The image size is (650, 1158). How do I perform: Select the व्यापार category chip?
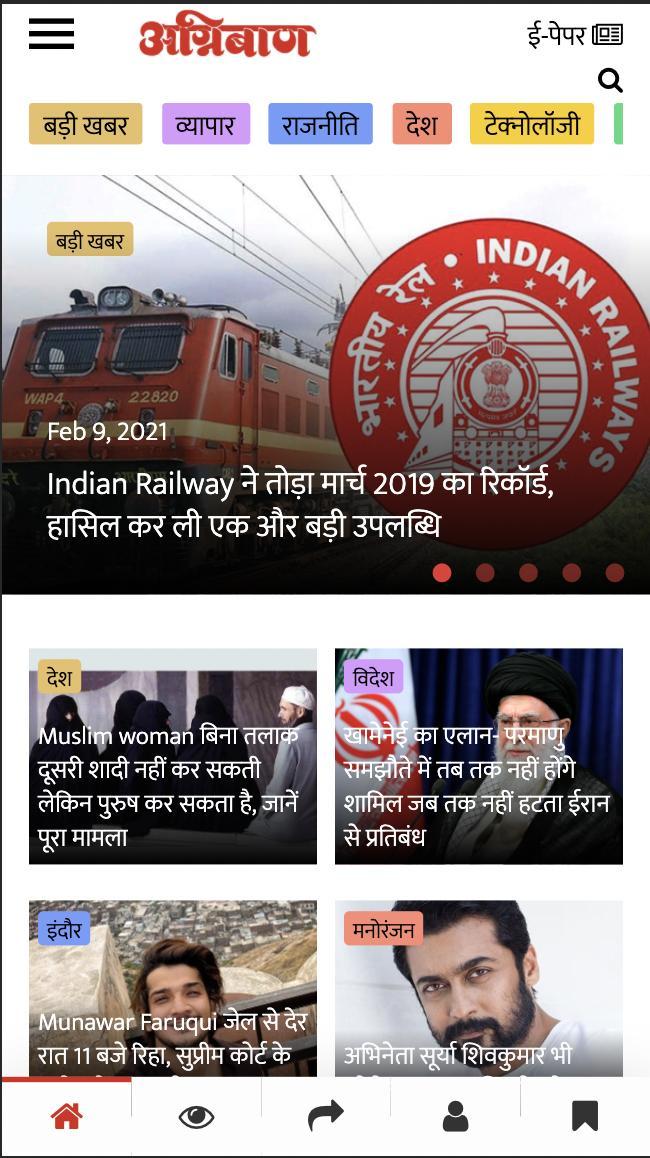[x=205, y=125]
